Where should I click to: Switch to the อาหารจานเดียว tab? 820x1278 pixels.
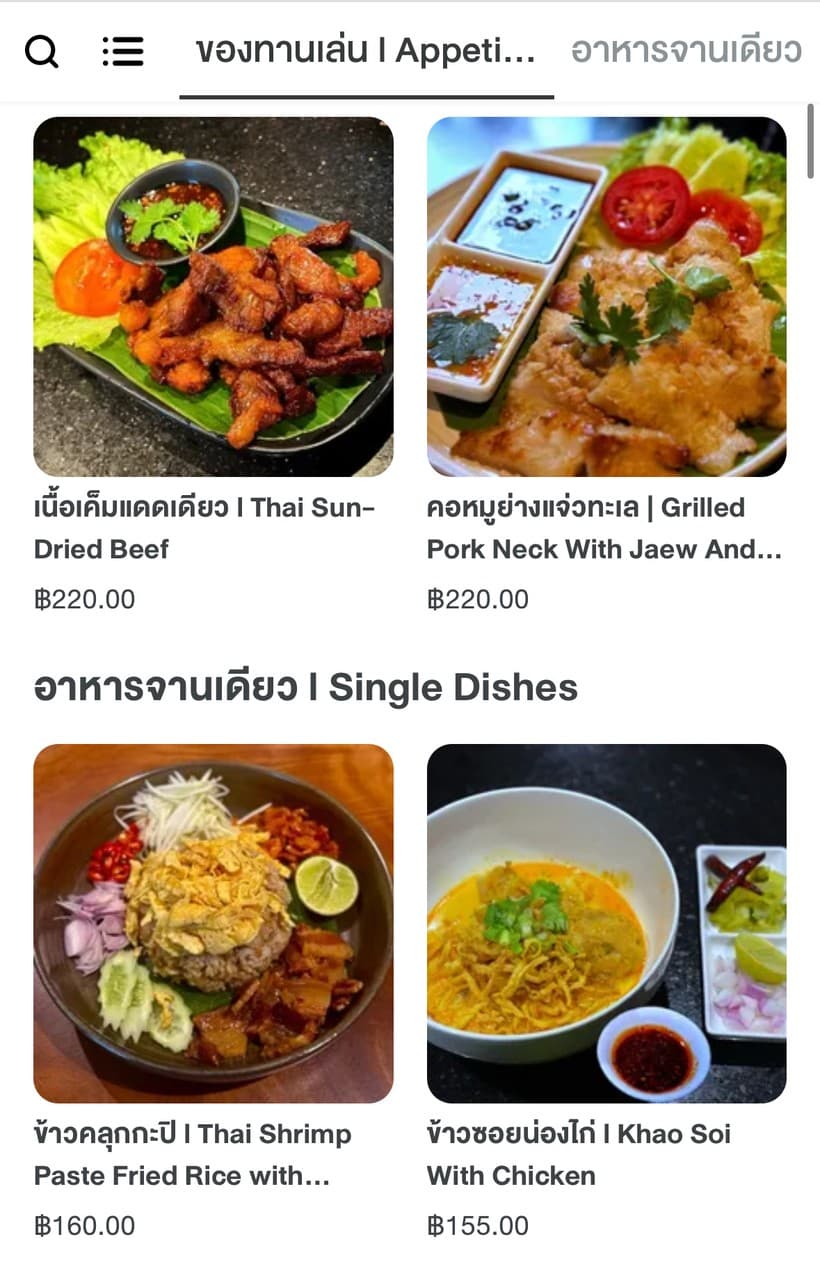[690, 51]
